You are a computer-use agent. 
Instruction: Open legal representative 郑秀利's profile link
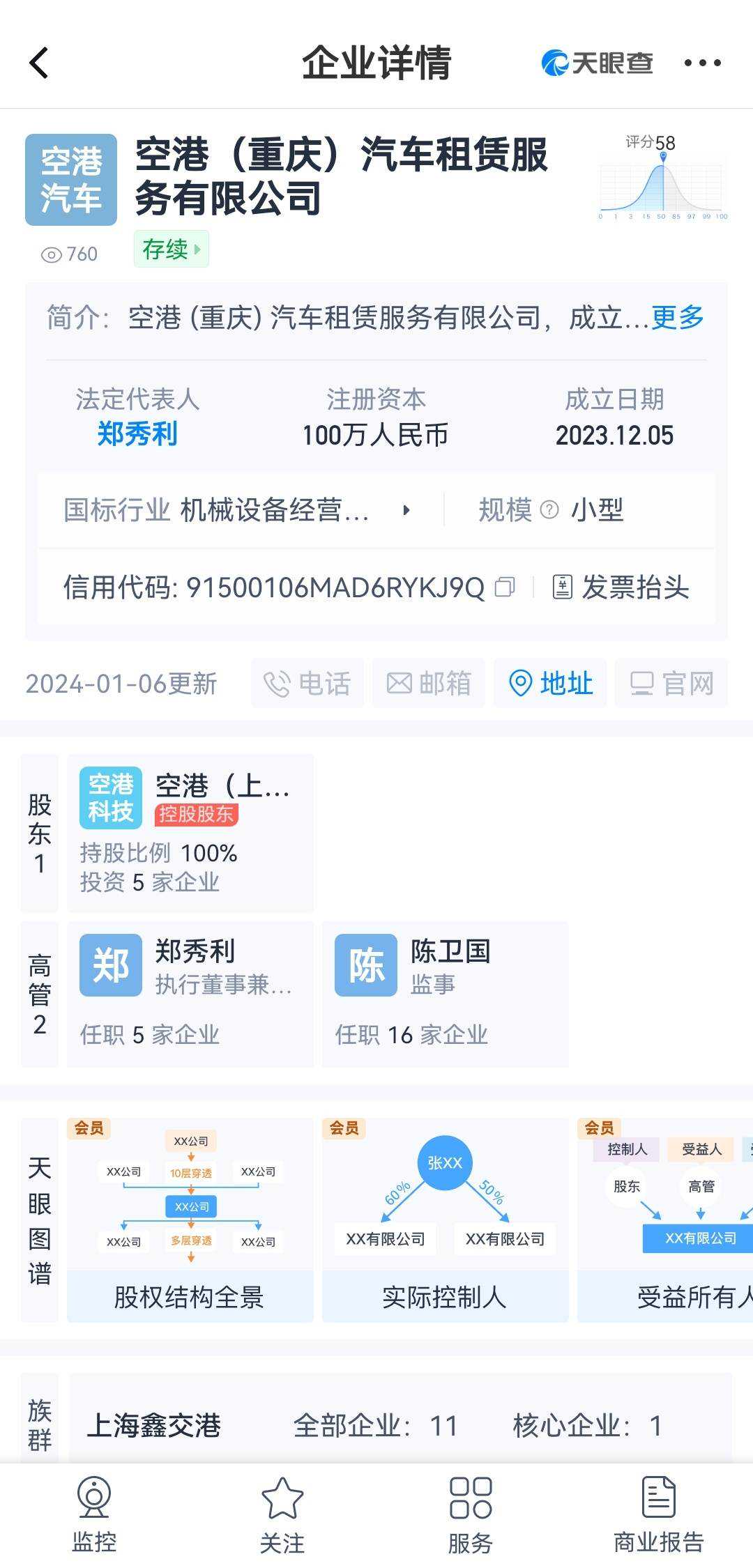tap(137, 434)
